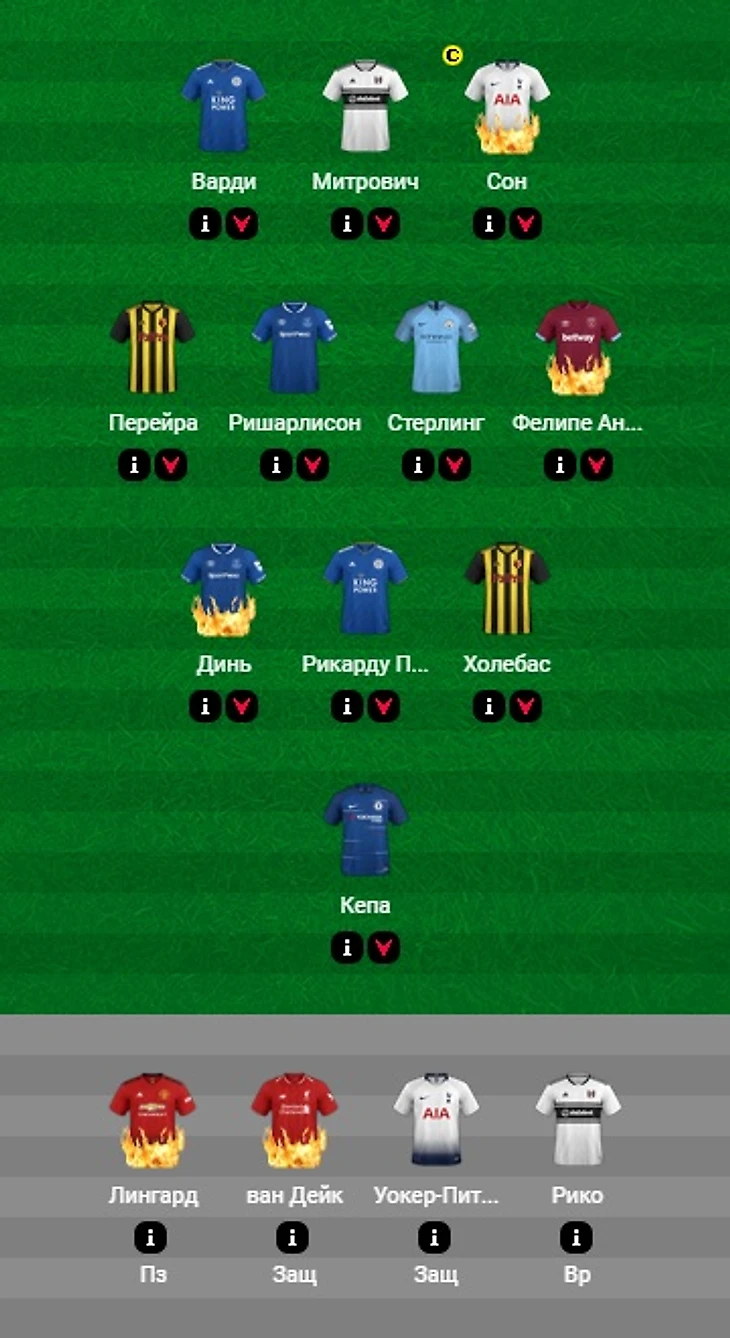
Task: Show info about Уокер-Пит...
Action: click(x=434, y=1238)
